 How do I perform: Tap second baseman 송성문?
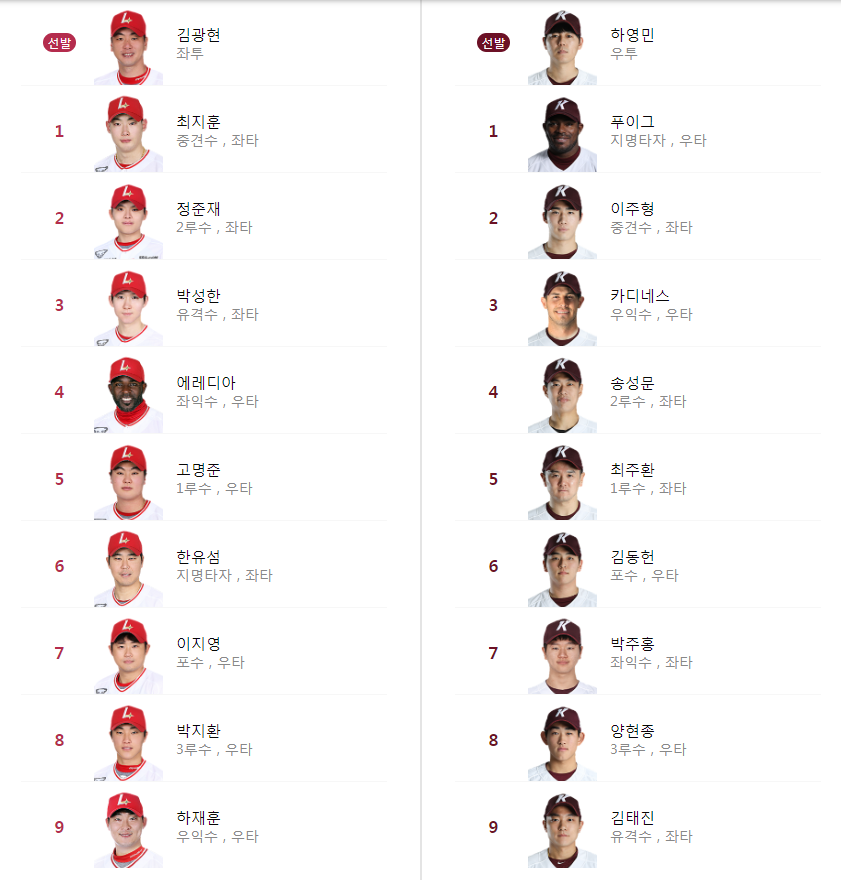632,383
